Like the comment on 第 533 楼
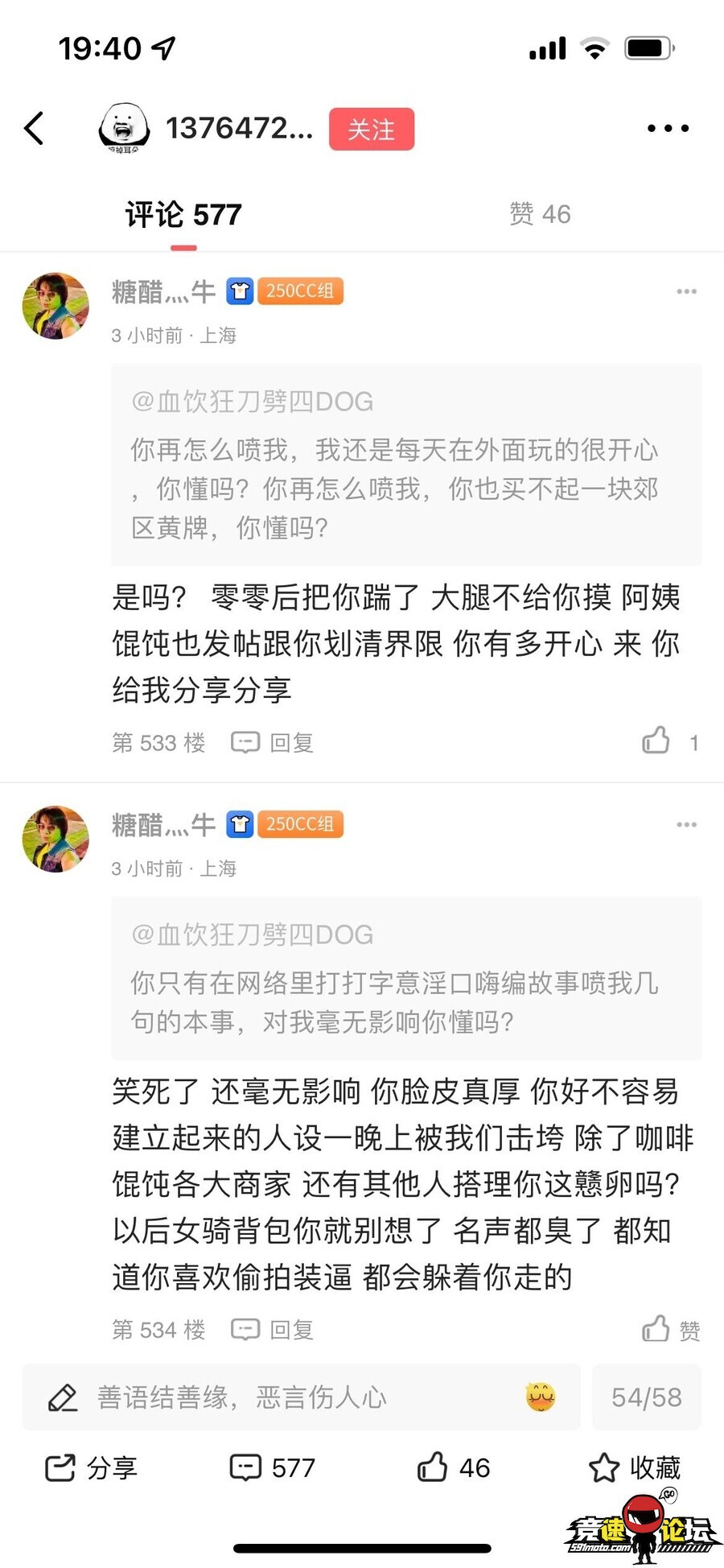 656,741
